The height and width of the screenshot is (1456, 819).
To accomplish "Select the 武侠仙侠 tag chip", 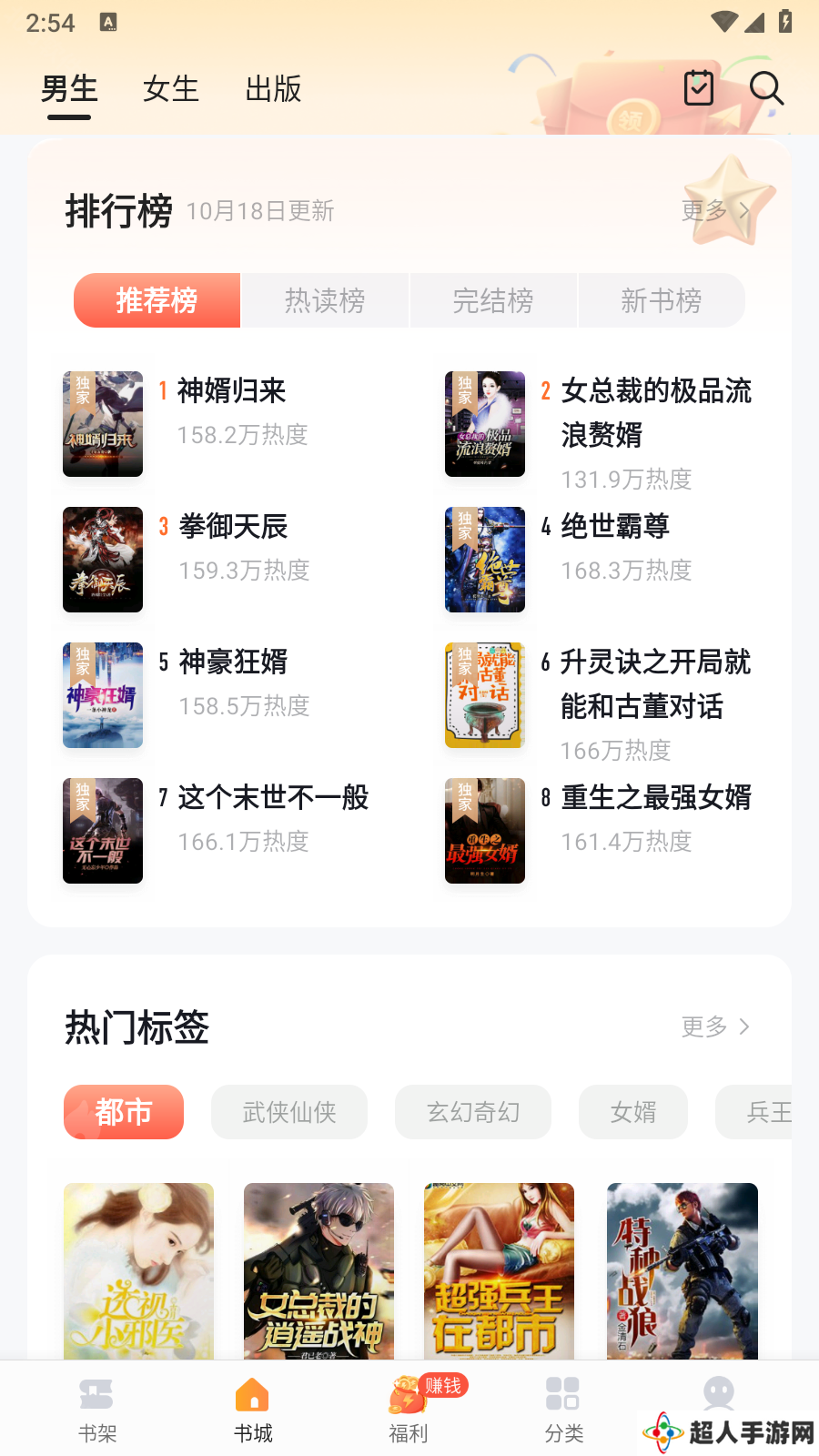I will pos(289,1112).
